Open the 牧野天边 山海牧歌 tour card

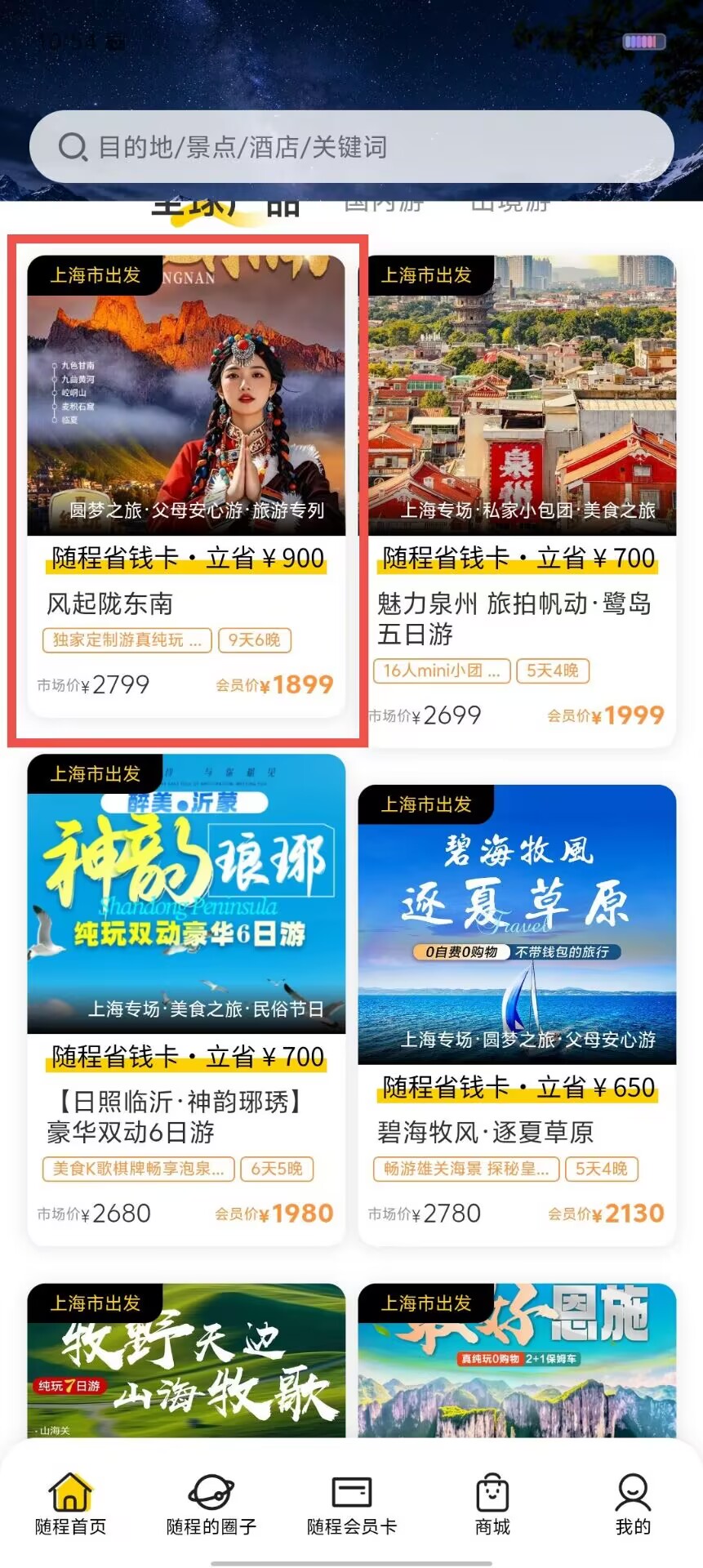coord(186,1361)
